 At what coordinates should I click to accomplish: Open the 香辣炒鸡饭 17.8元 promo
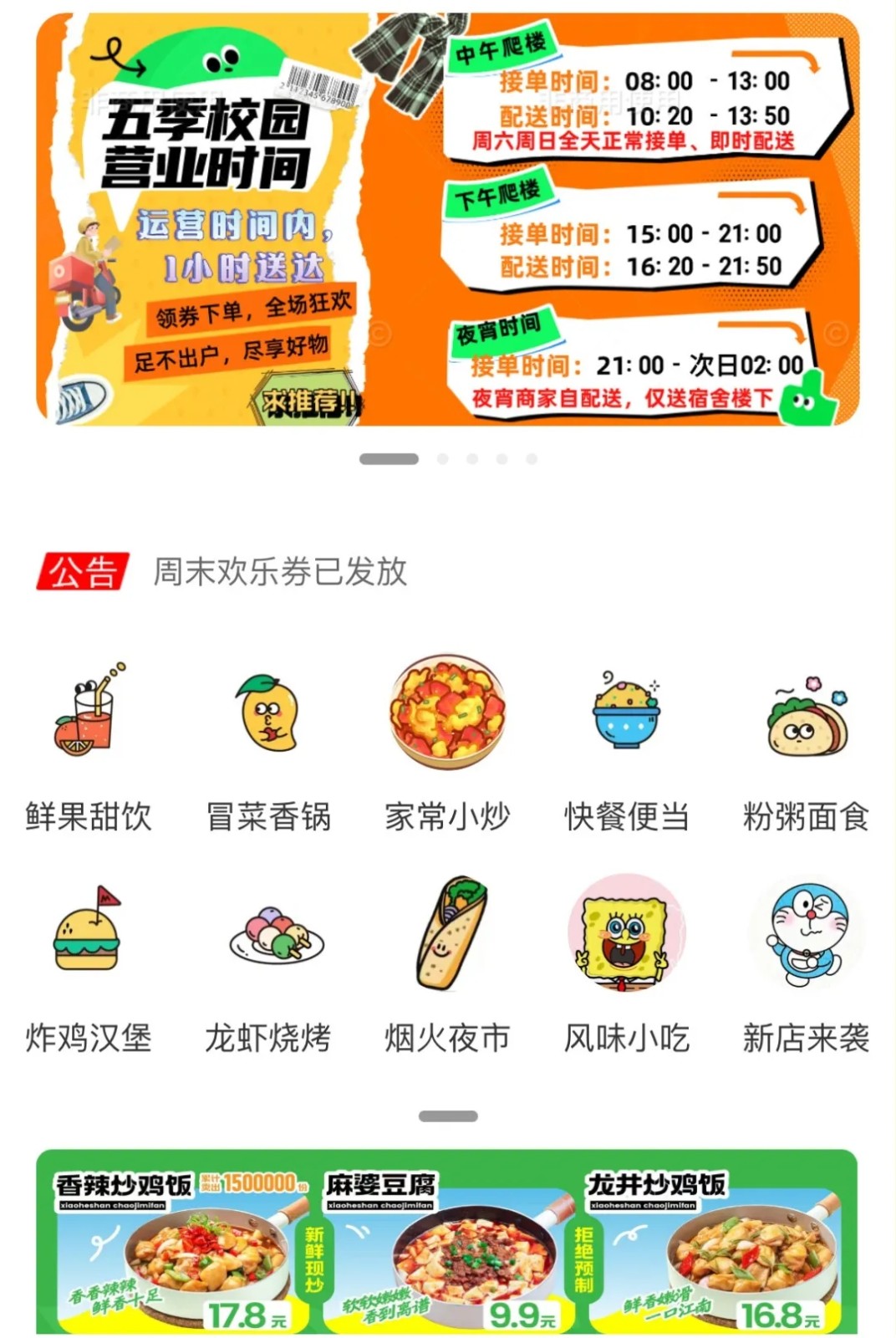coord(167,1246)
